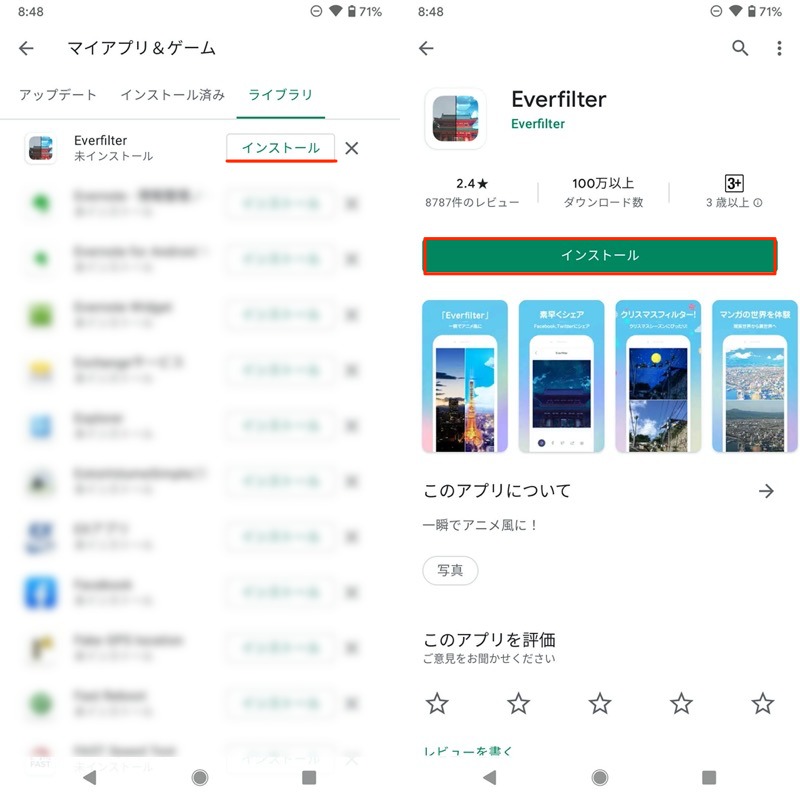This screenshot has width=800, height=800.
Task: Go back from マイアプリ＆ゲーム screen
Action: [27, 48]
